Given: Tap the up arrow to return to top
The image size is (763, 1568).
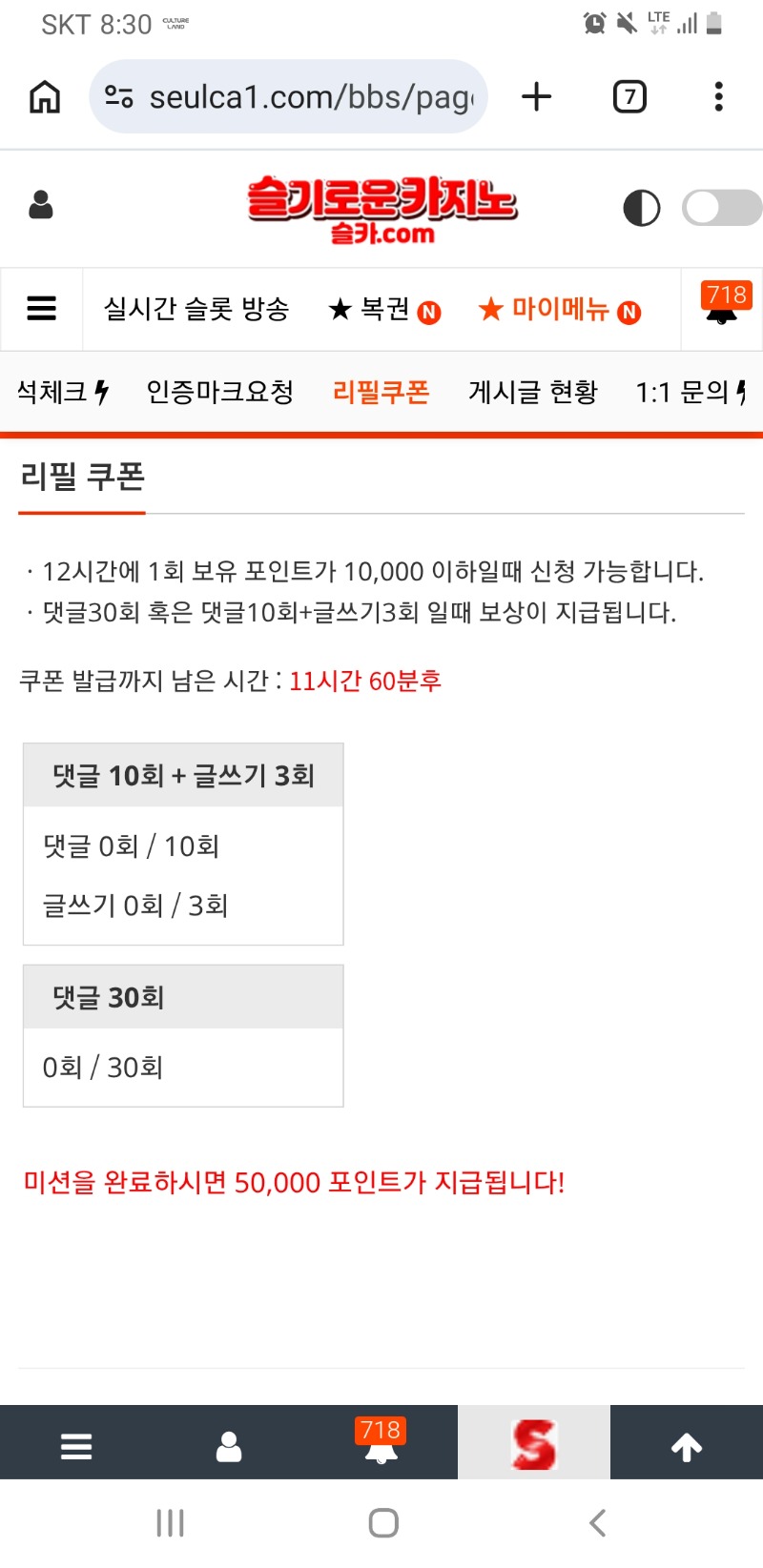Looking at the screenshot, I should coord(686,1446).
